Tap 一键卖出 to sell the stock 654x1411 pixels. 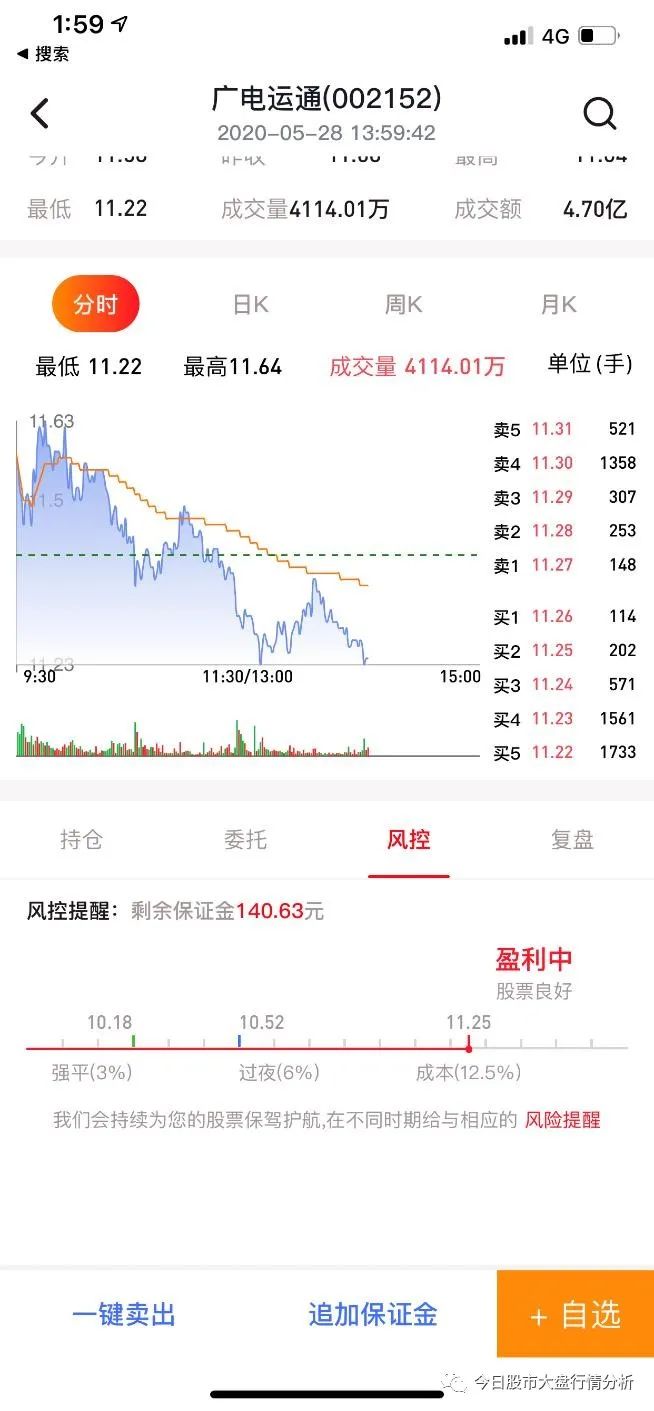tap(124, 1314)
